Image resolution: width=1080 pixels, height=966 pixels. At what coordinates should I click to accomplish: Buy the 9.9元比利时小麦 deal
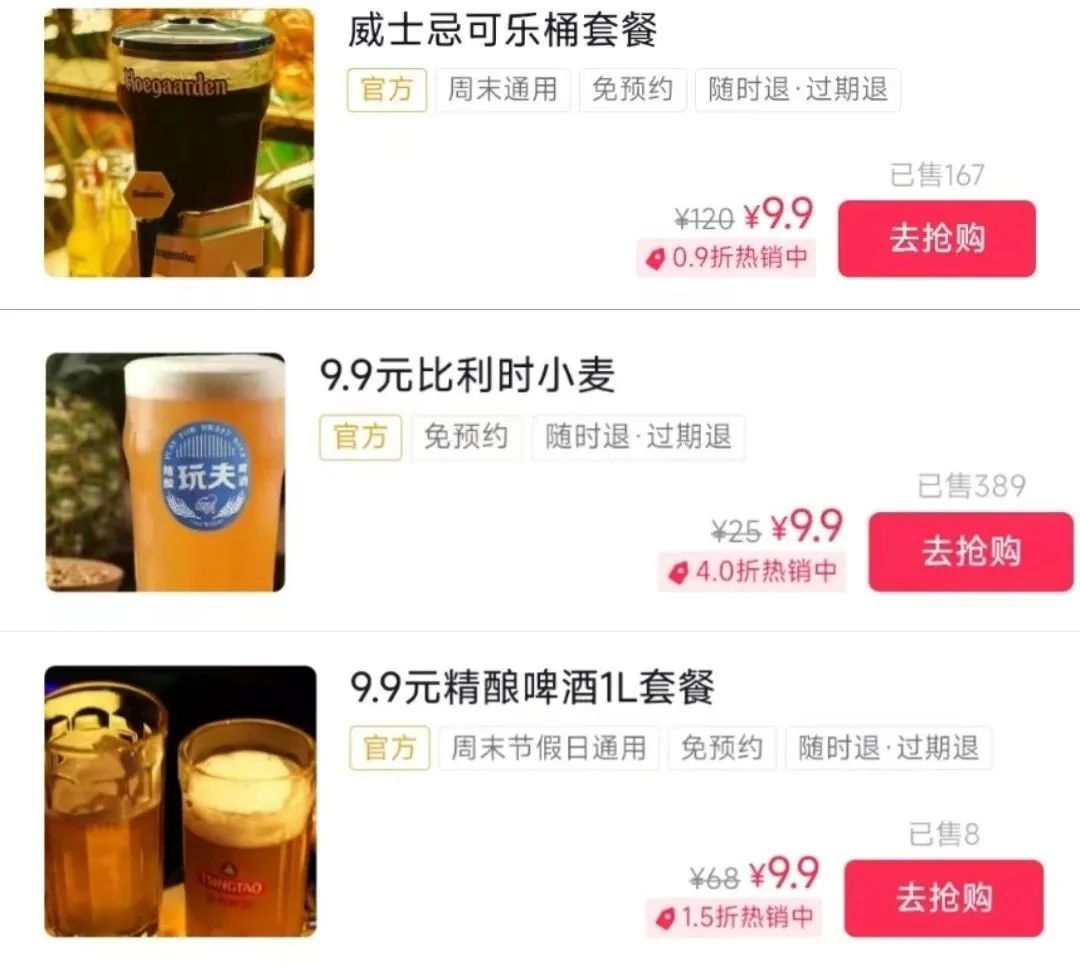[970, 552]
